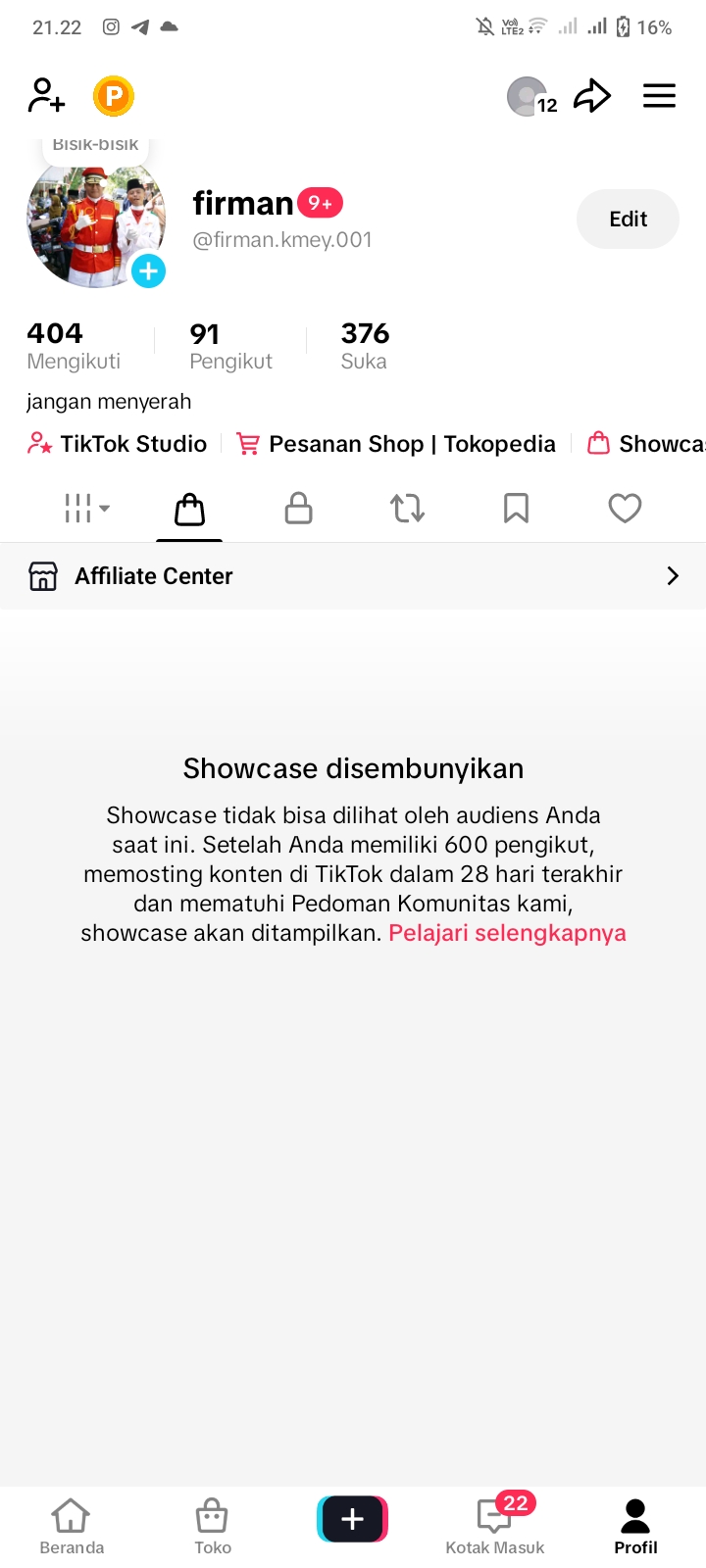View the 91 Pengikut list
The width and height of the screenshot is (706, 1568).
(230, 346)
